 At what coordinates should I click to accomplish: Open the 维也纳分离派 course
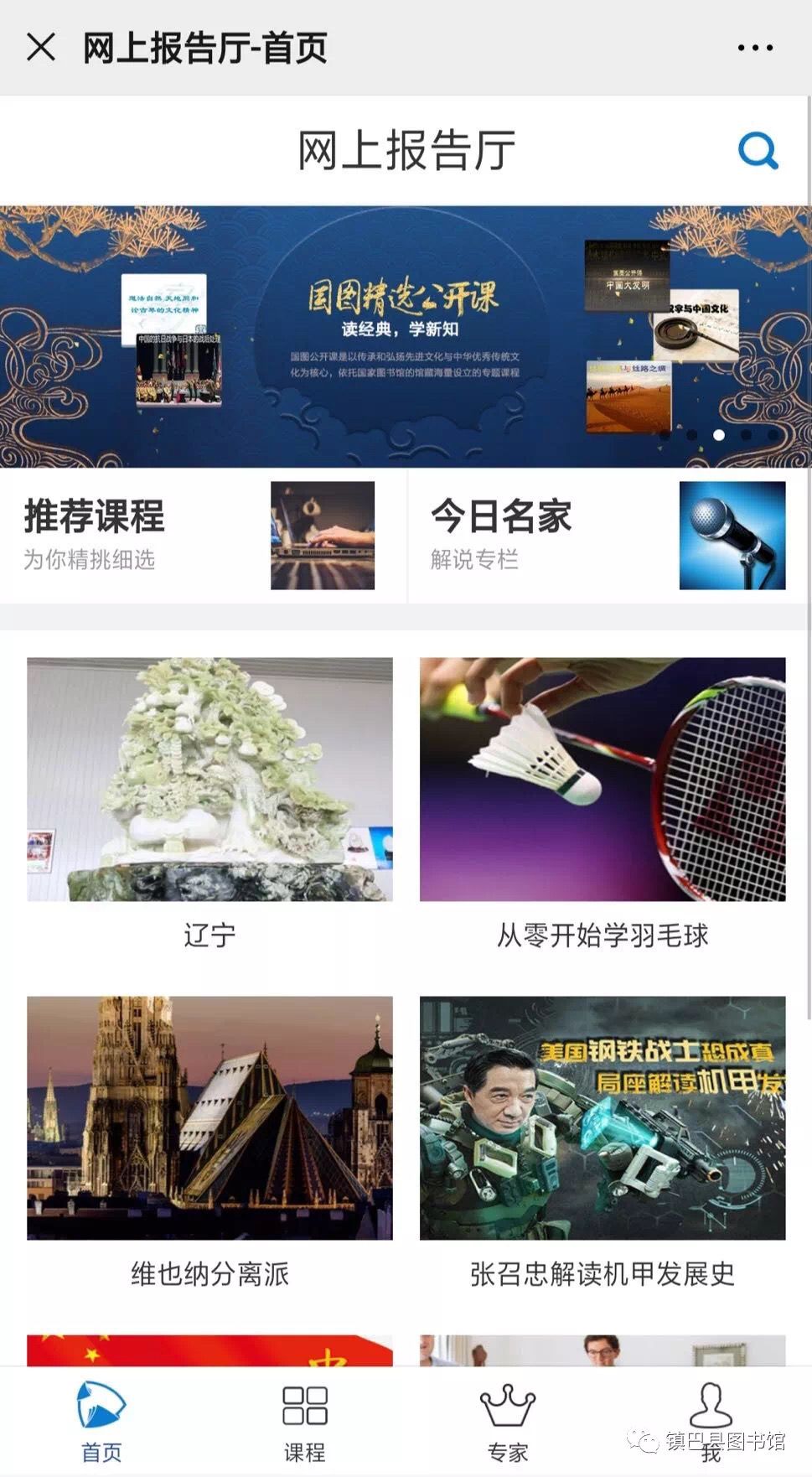pos(209,1143)
